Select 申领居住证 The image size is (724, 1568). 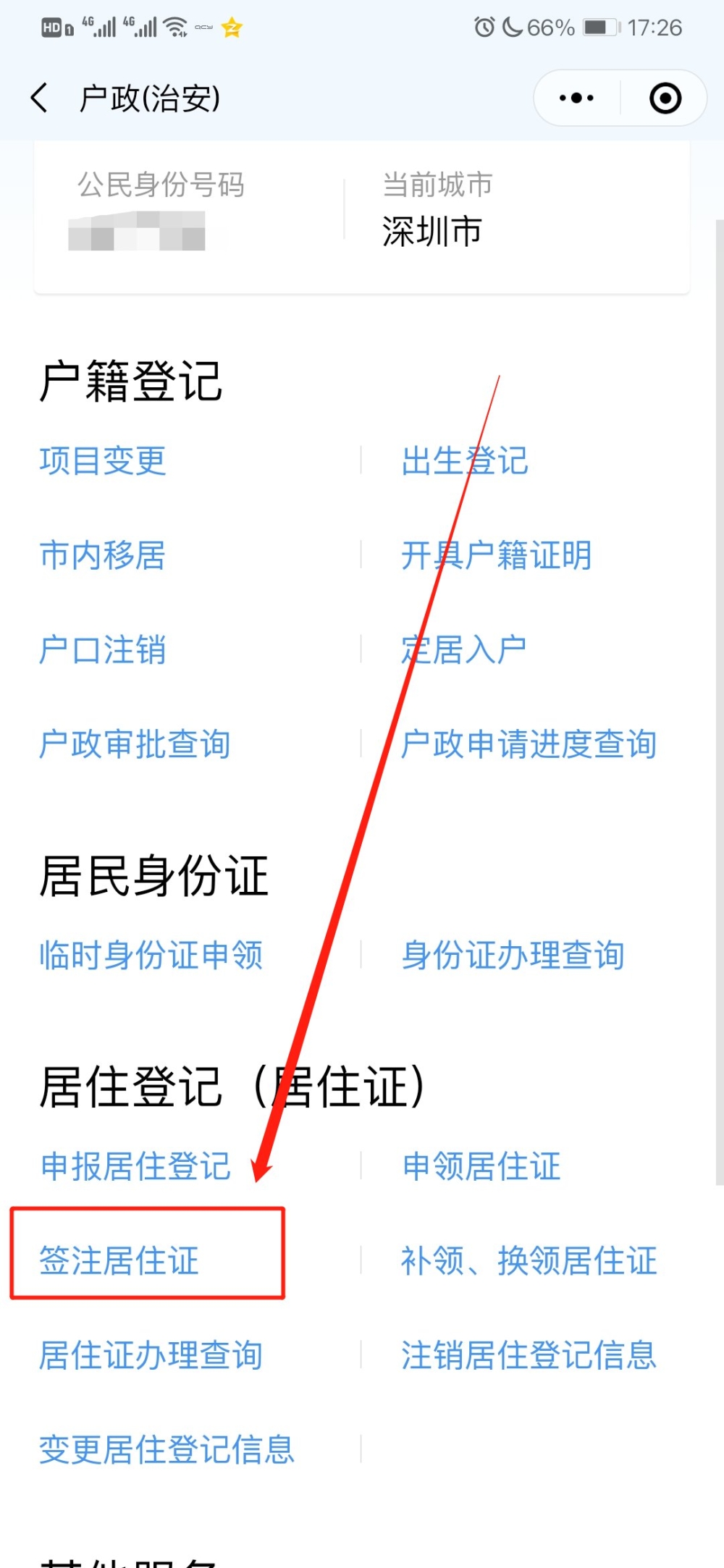tap(481, 1166)
